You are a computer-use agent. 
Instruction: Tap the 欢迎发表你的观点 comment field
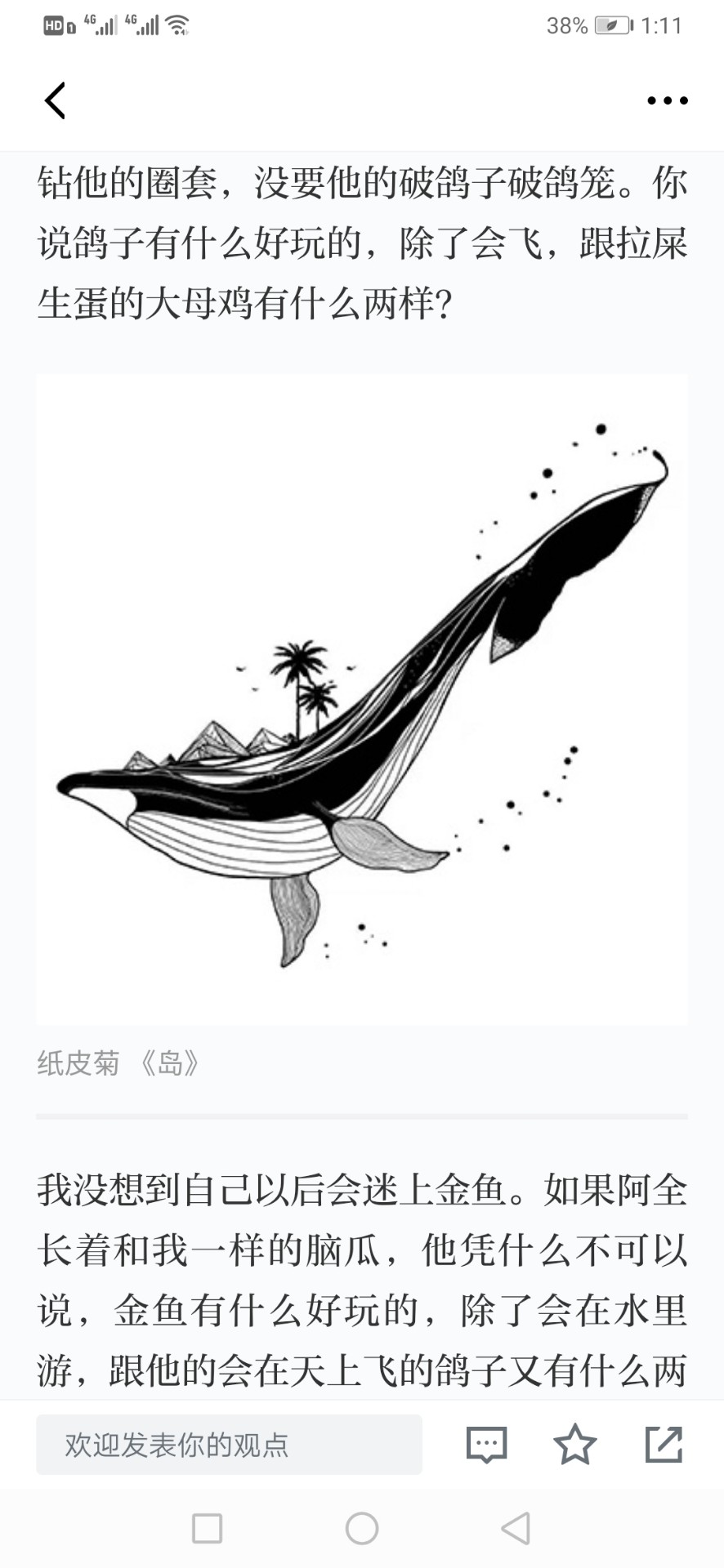coord(229,1445)
